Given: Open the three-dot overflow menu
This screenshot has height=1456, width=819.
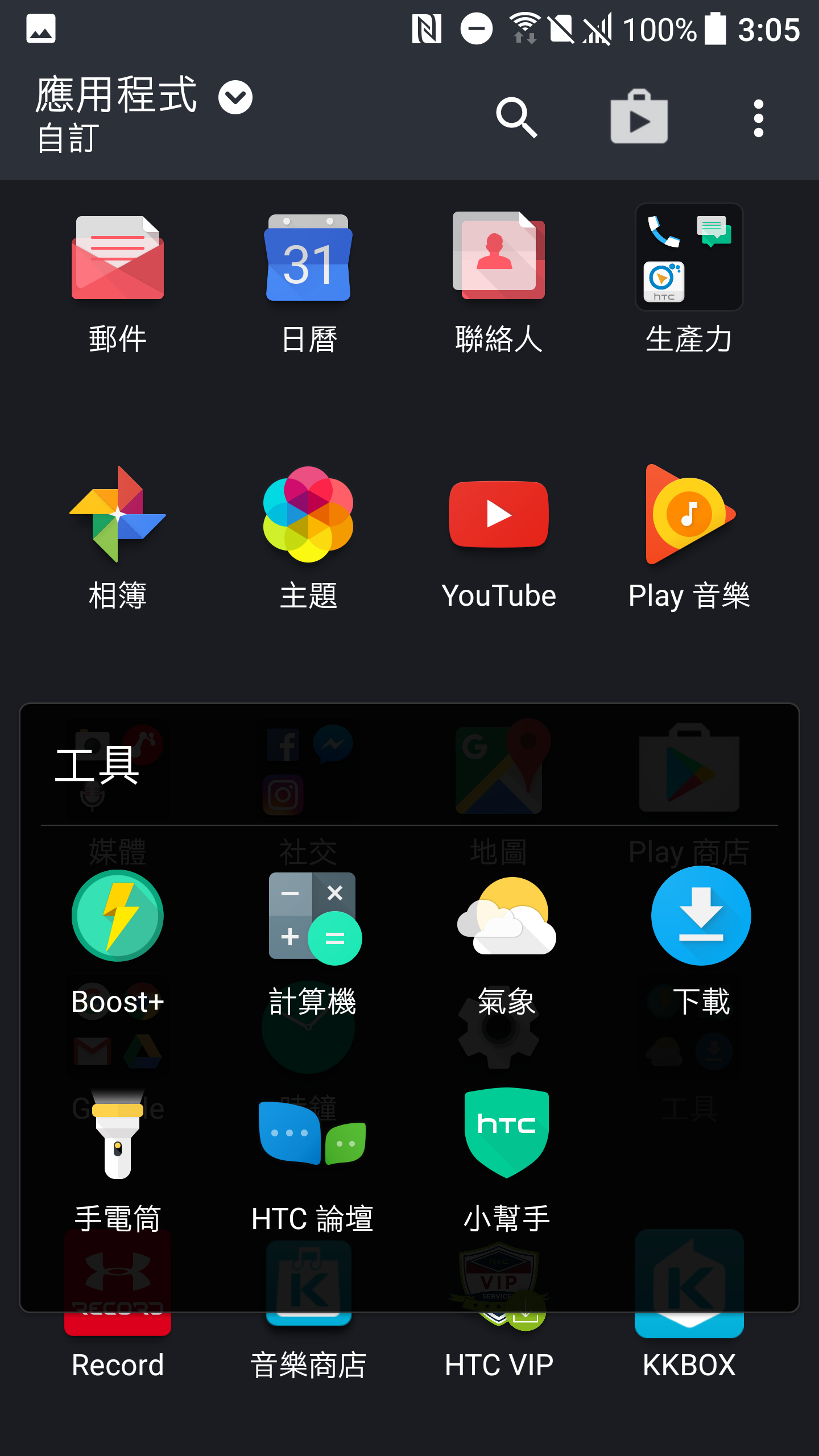Looking at the screenshot, I should (758, 118).
